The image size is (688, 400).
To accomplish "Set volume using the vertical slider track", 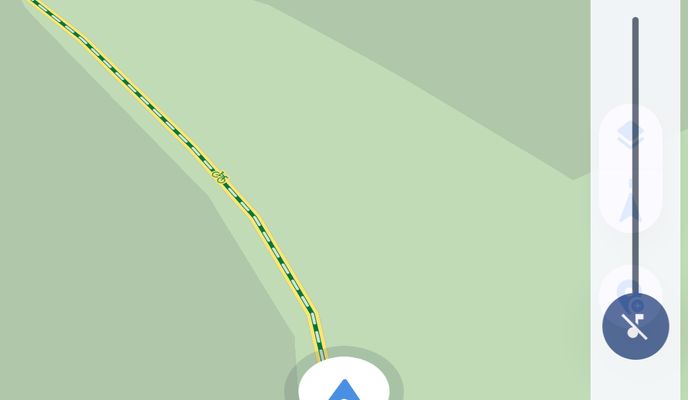I will pos(635,160).
